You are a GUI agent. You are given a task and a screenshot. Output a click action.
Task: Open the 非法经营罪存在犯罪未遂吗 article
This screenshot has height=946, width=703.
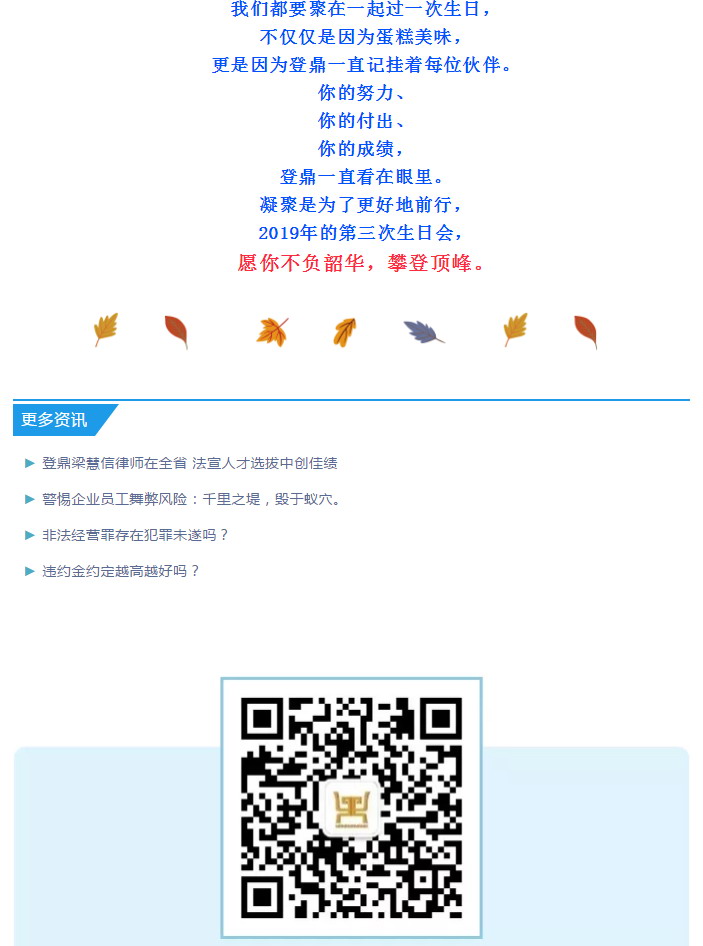[135, 535]
